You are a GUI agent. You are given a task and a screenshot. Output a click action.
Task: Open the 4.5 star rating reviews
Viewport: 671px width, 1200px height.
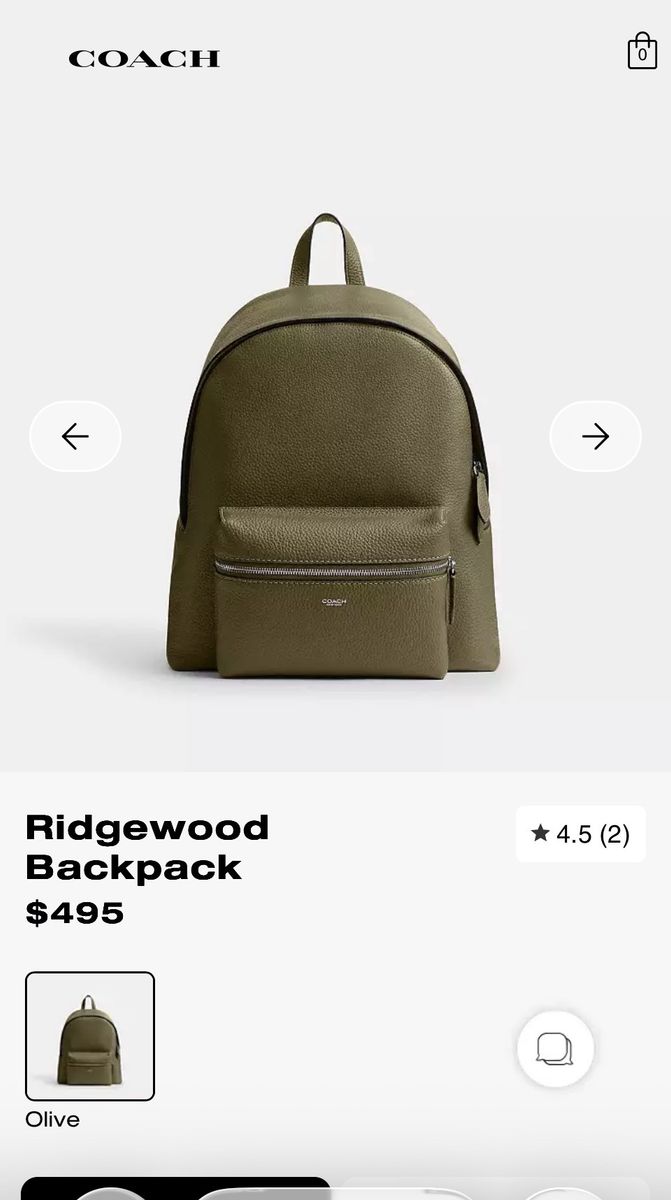pos(580,834)
